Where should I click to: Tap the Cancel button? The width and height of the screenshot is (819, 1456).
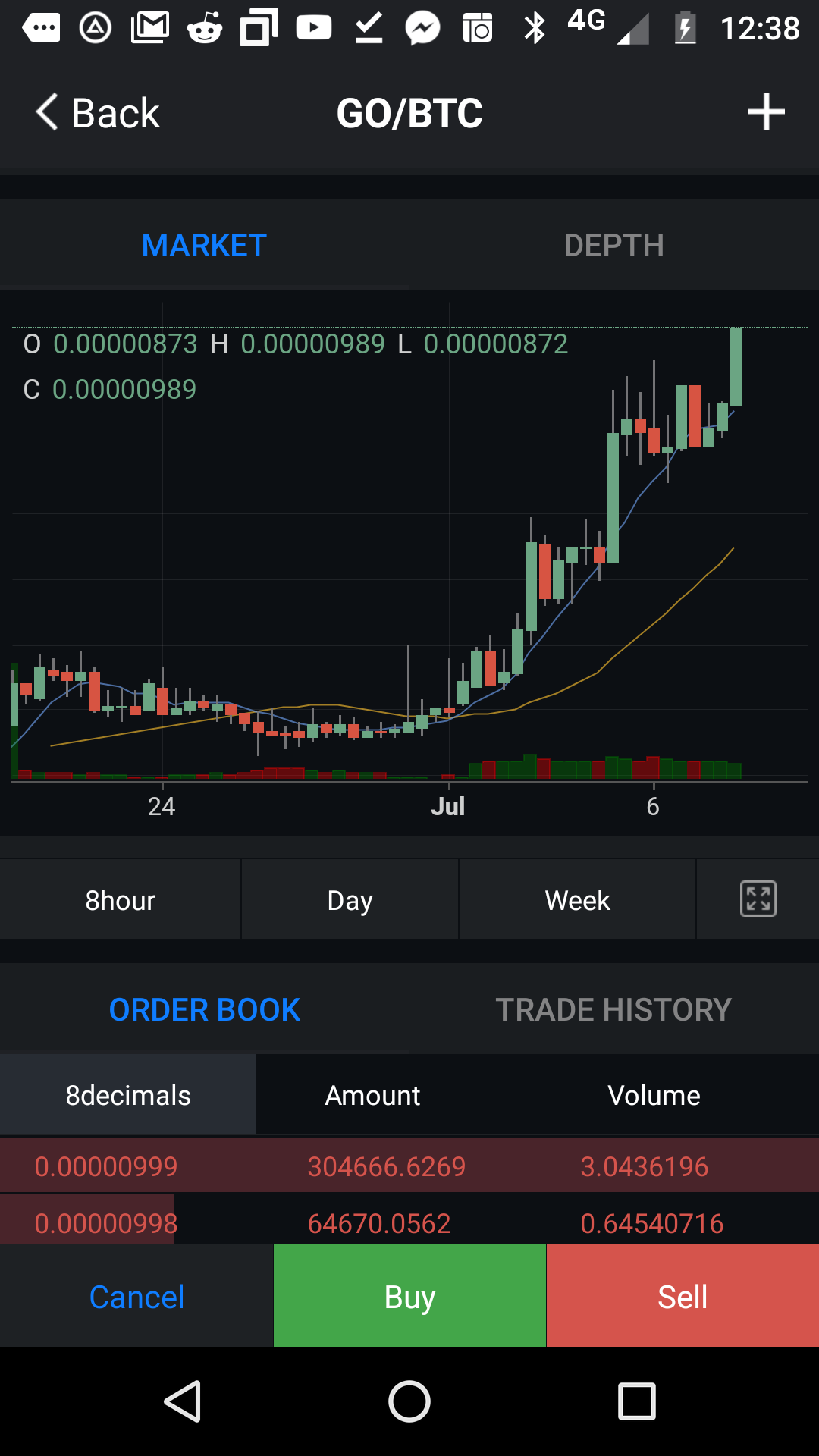(x=136, y=1297)
